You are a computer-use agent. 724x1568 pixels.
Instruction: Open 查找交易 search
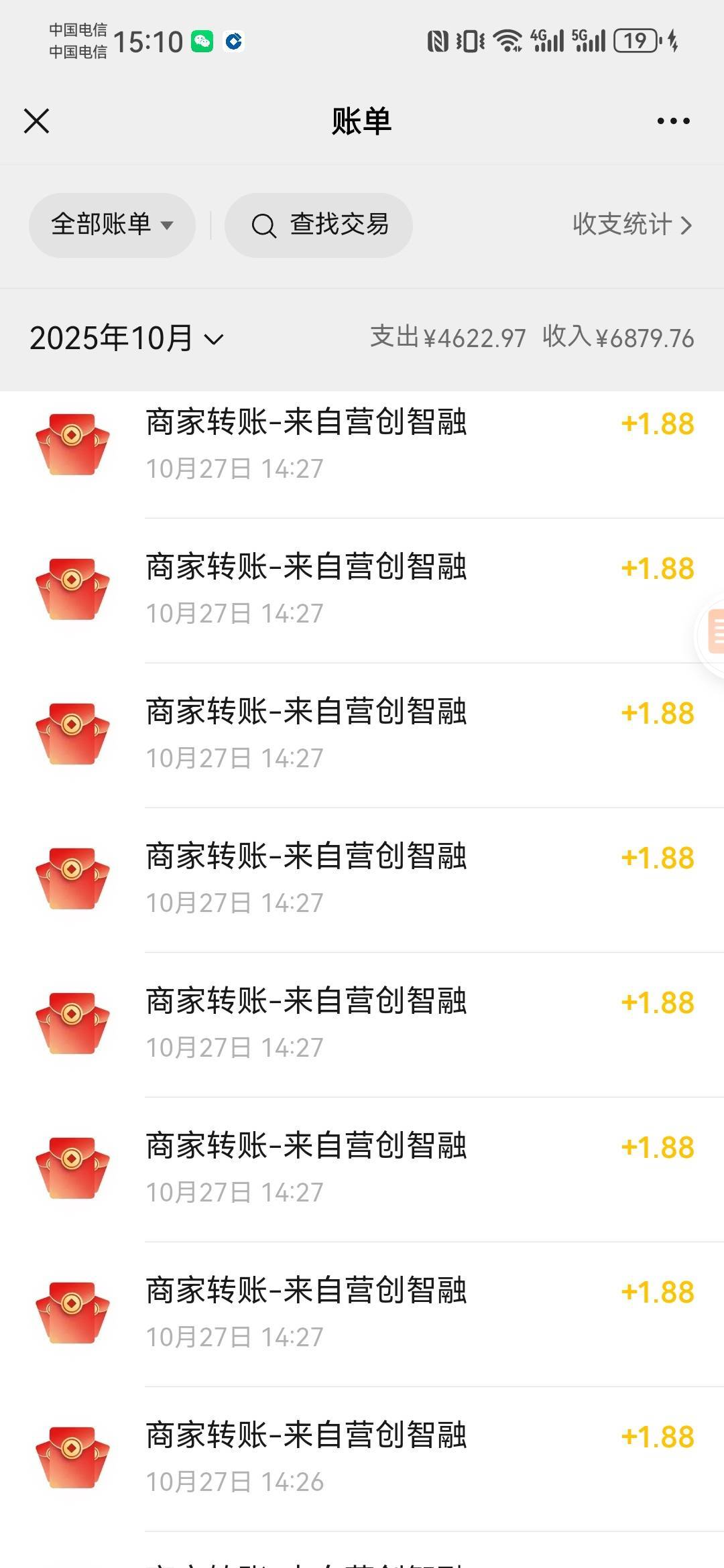tap(318, 225)
